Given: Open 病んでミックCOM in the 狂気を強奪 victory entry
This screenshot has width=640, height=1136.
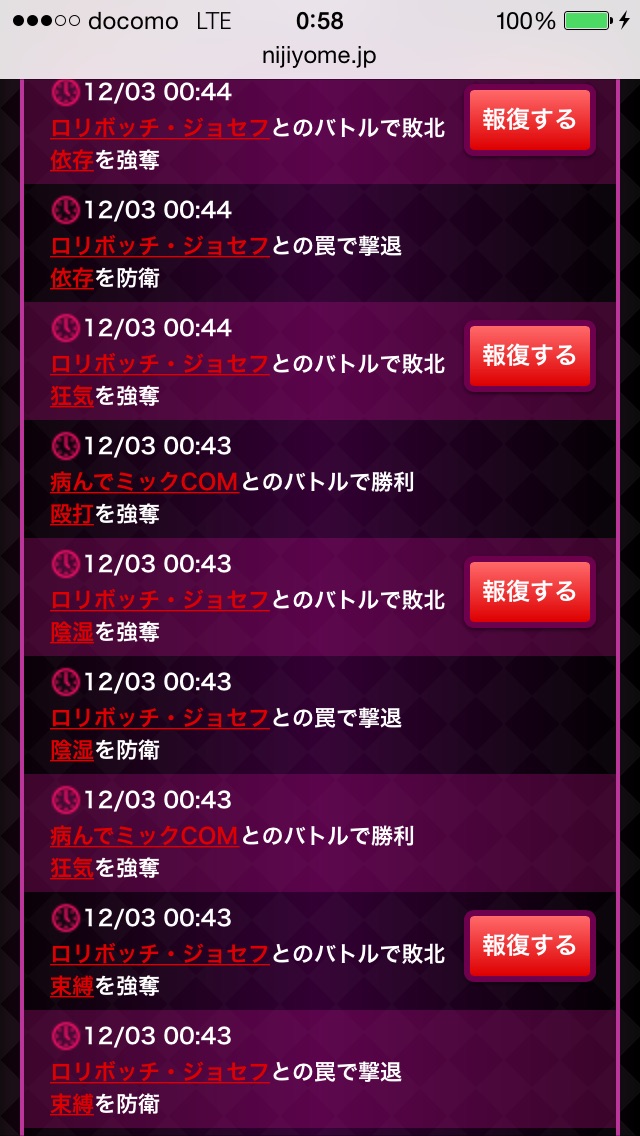Looking at the screenshot, I should tap(144, 836).
